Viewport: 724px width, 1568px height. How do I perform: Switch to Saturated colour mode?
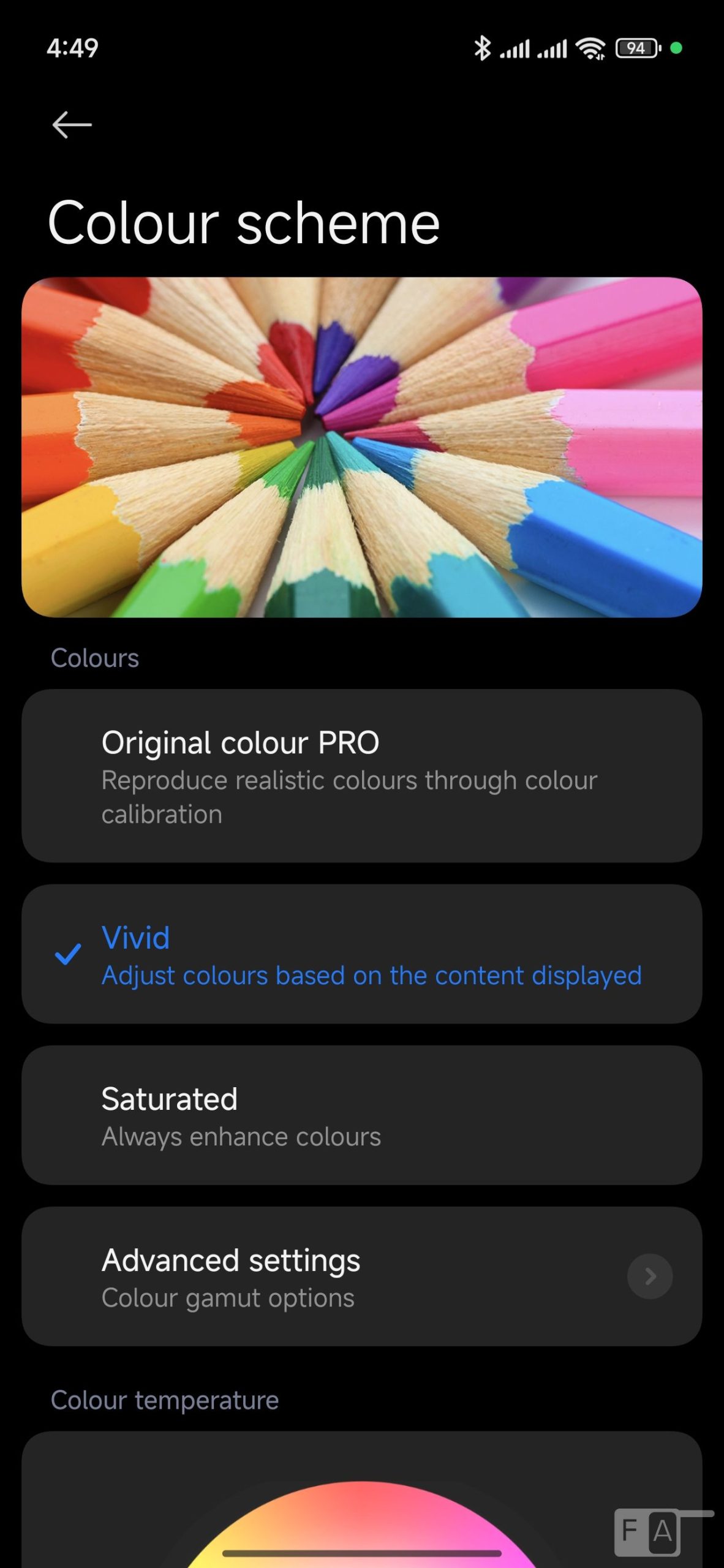tap(361, 1115)
